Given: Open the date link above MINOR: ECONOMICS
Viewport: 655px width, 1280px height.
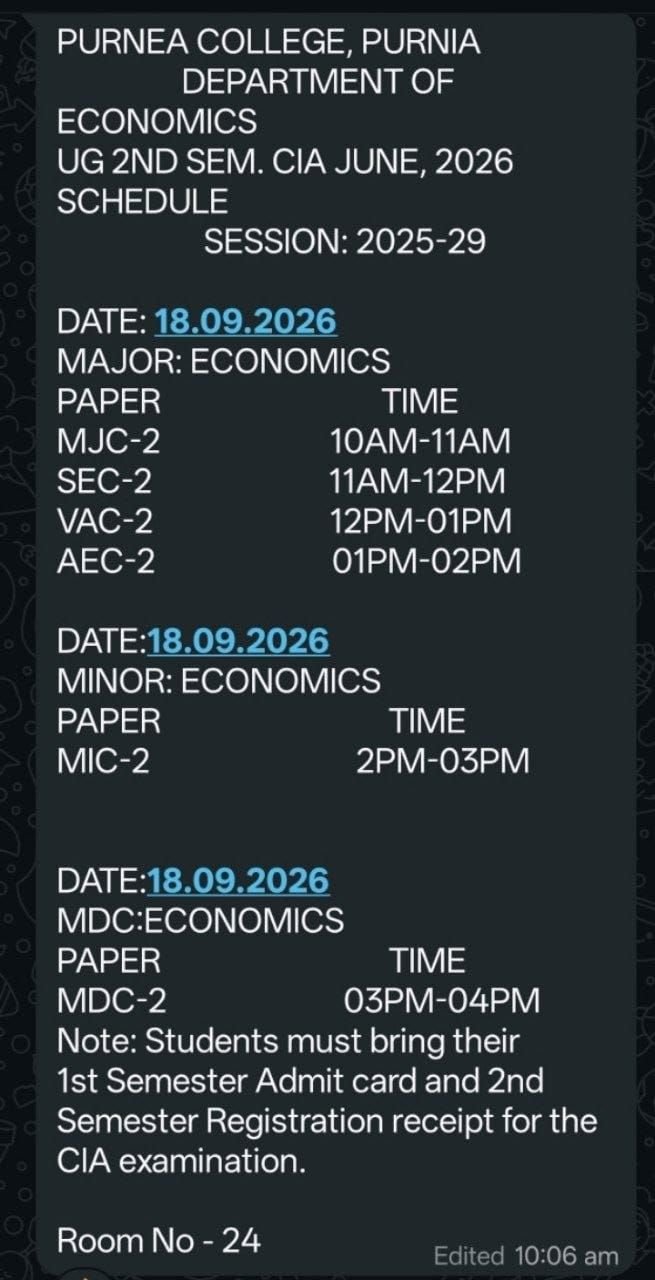Looking at the screenshot, I should coord(238,640).
